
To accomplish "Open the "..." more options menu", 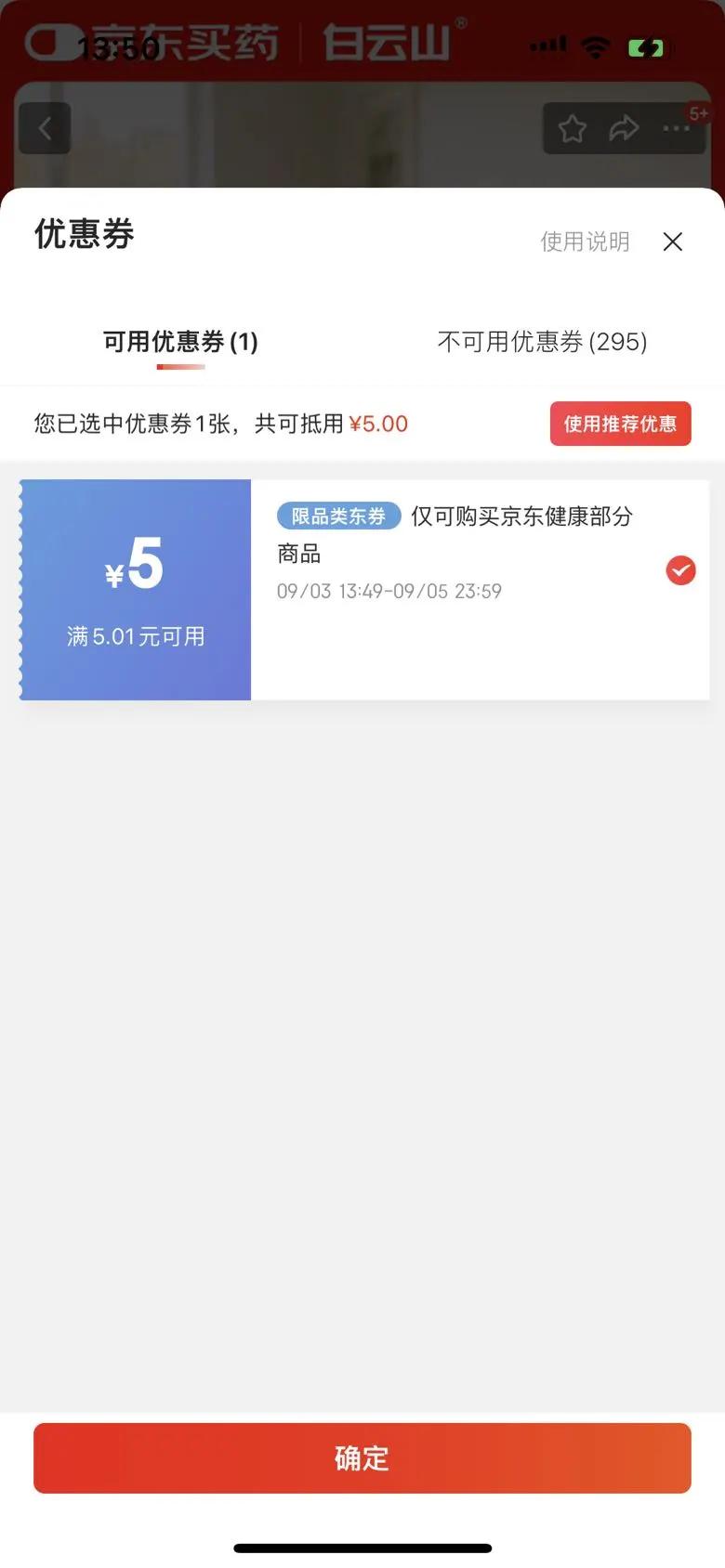I will (677, 129).
